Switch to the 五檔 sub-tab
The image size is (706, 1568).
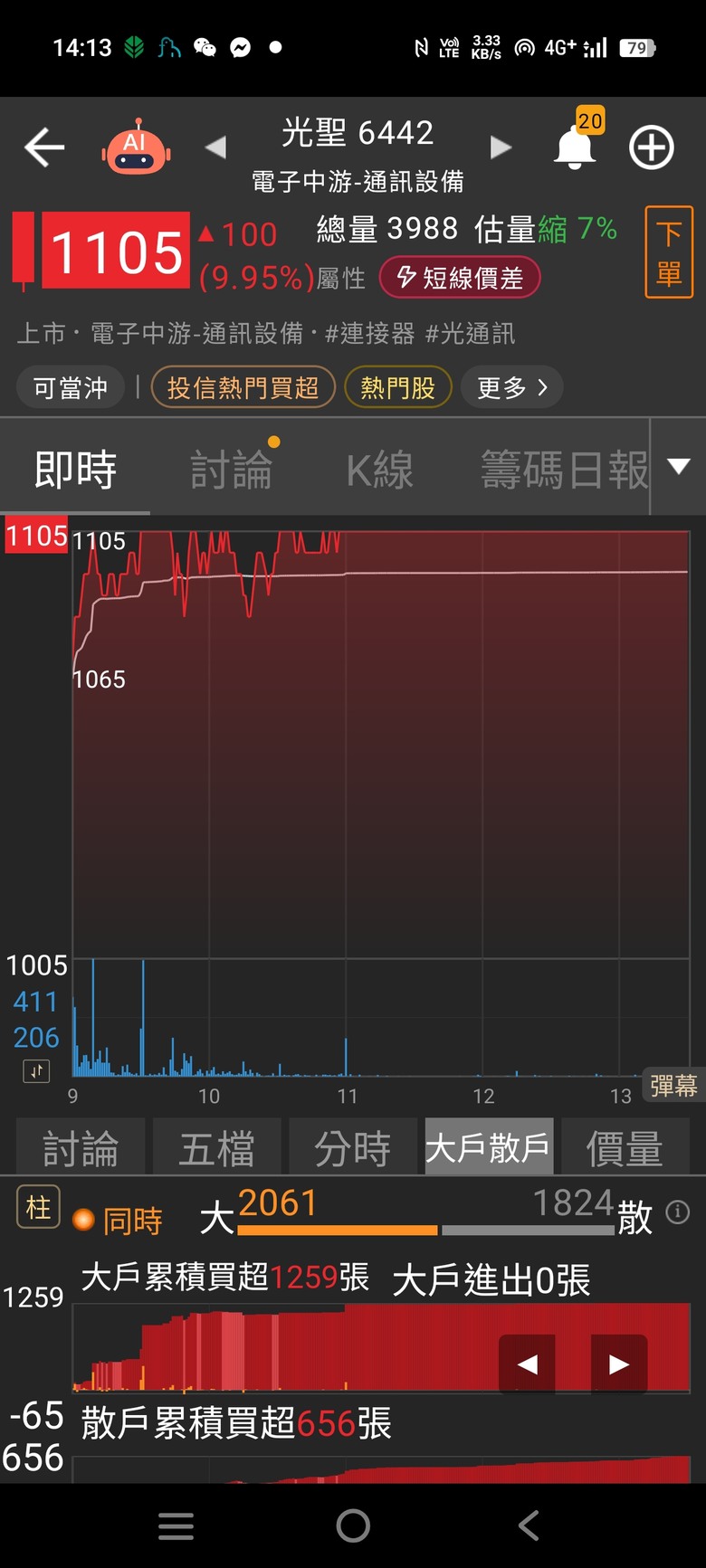216,1147
